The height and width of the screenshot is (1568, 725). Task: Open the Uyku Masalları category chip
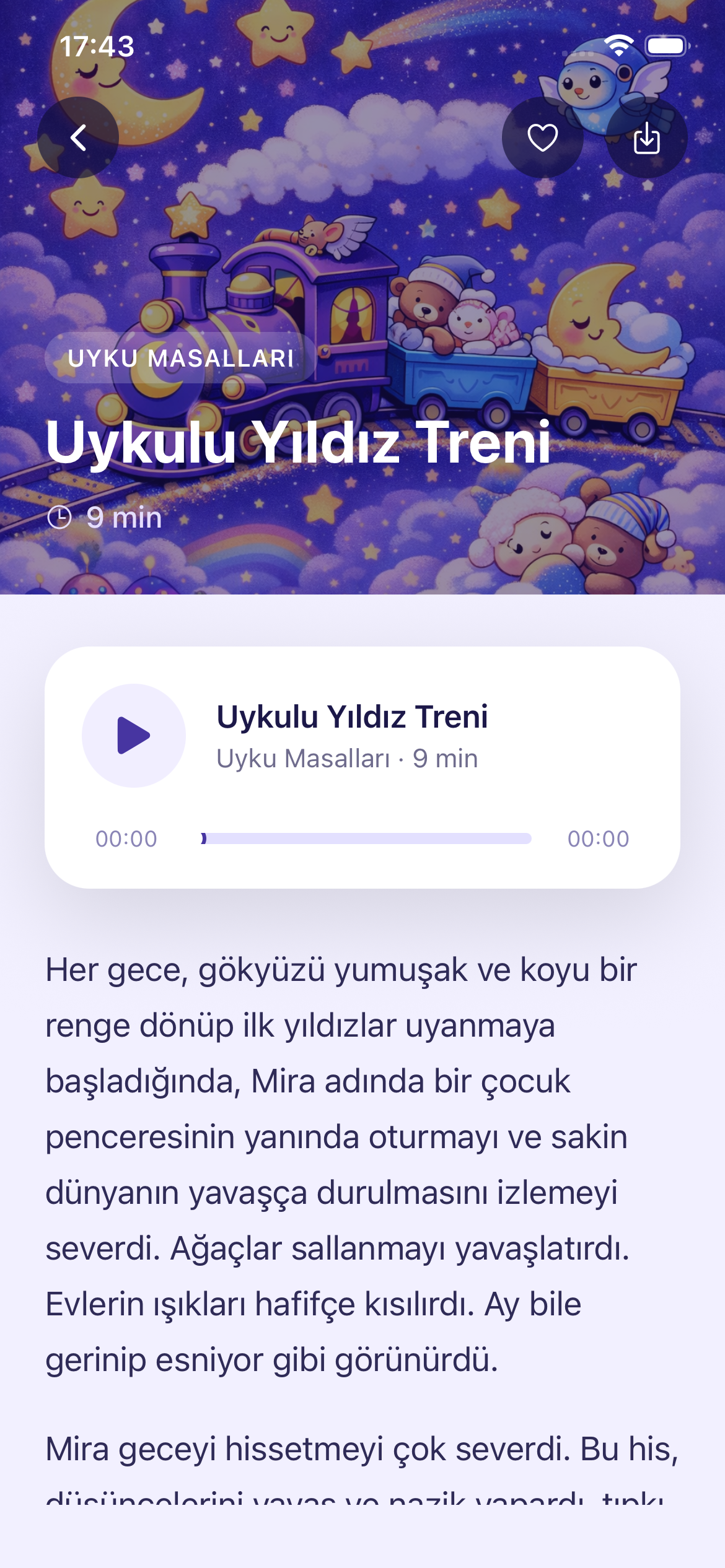point(182,358)
